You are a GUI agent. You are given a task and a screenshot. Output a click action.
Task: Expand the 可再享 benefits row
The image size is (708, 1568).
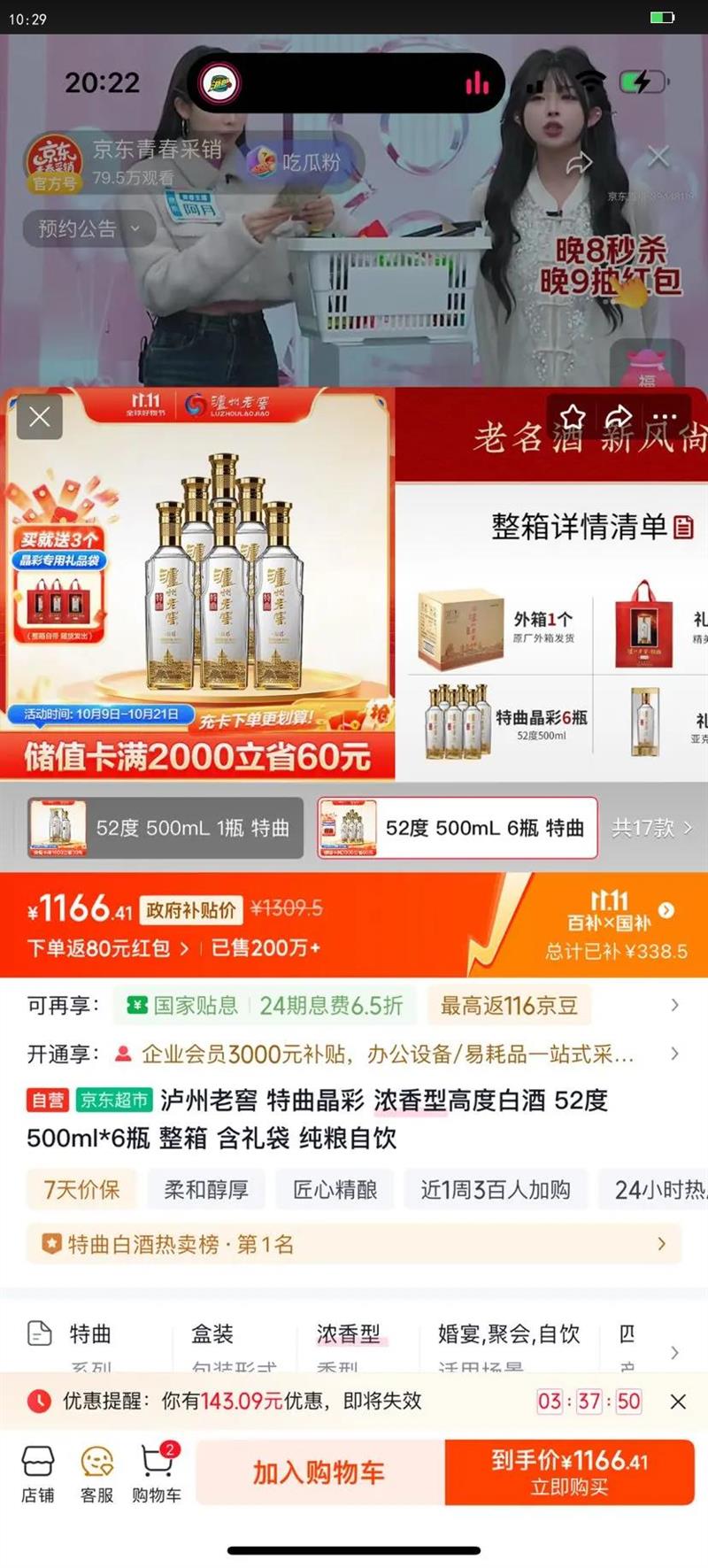click(674, 1005)
